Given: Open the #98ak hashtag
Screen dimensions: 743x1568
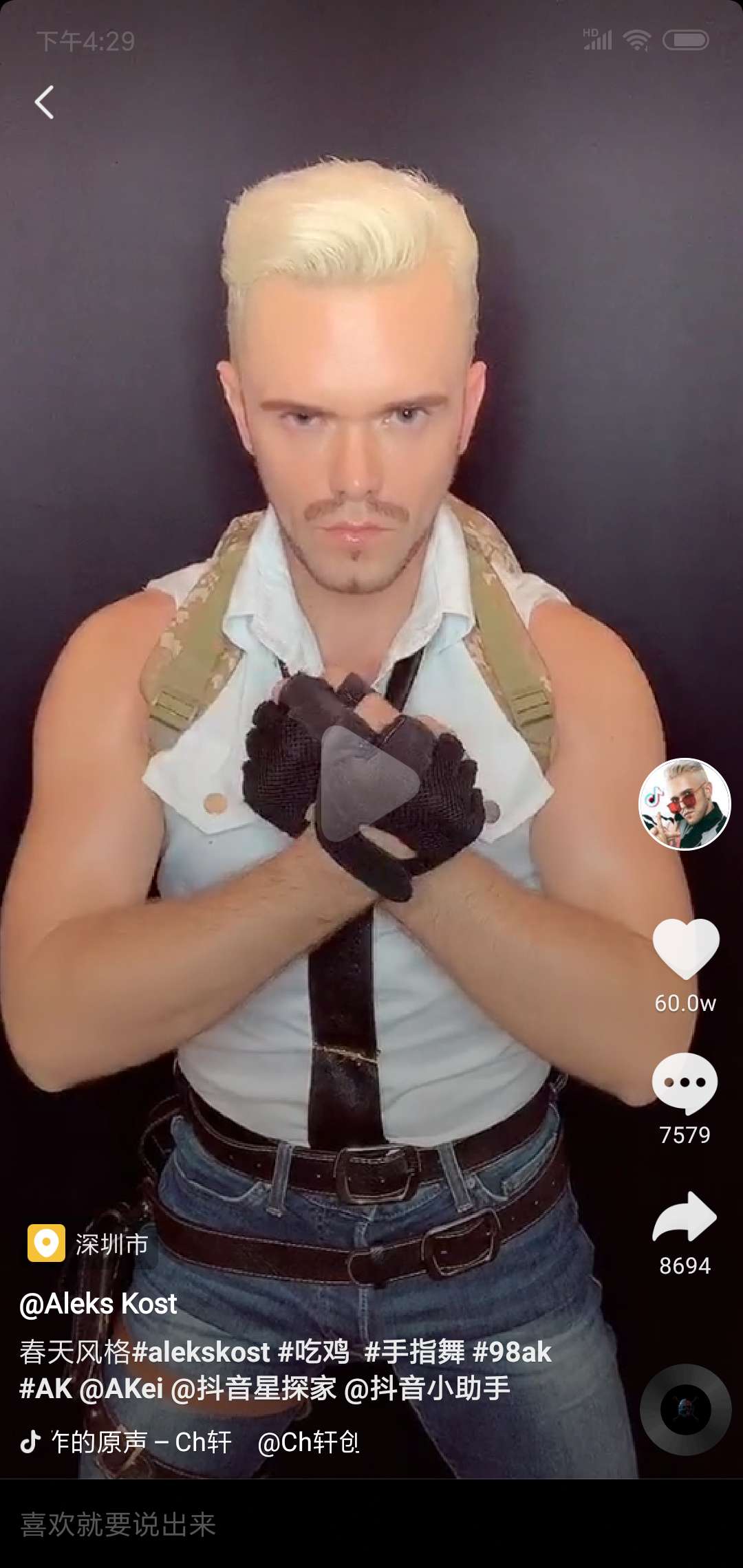Looking at the screenshot, I should tap(512, 1352).
